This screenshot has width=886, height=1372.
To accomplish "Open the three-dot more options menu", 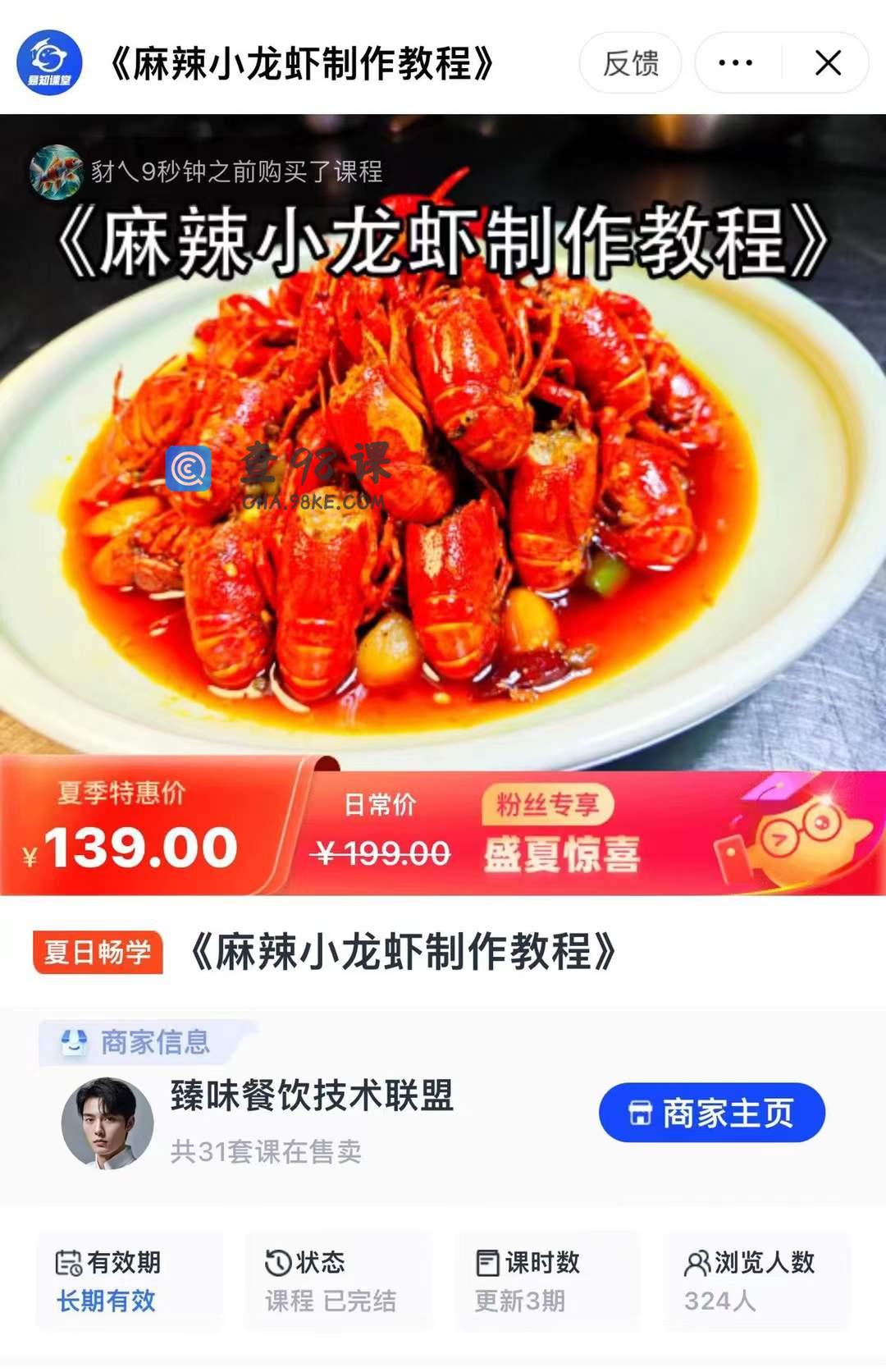I will [735, 63].
